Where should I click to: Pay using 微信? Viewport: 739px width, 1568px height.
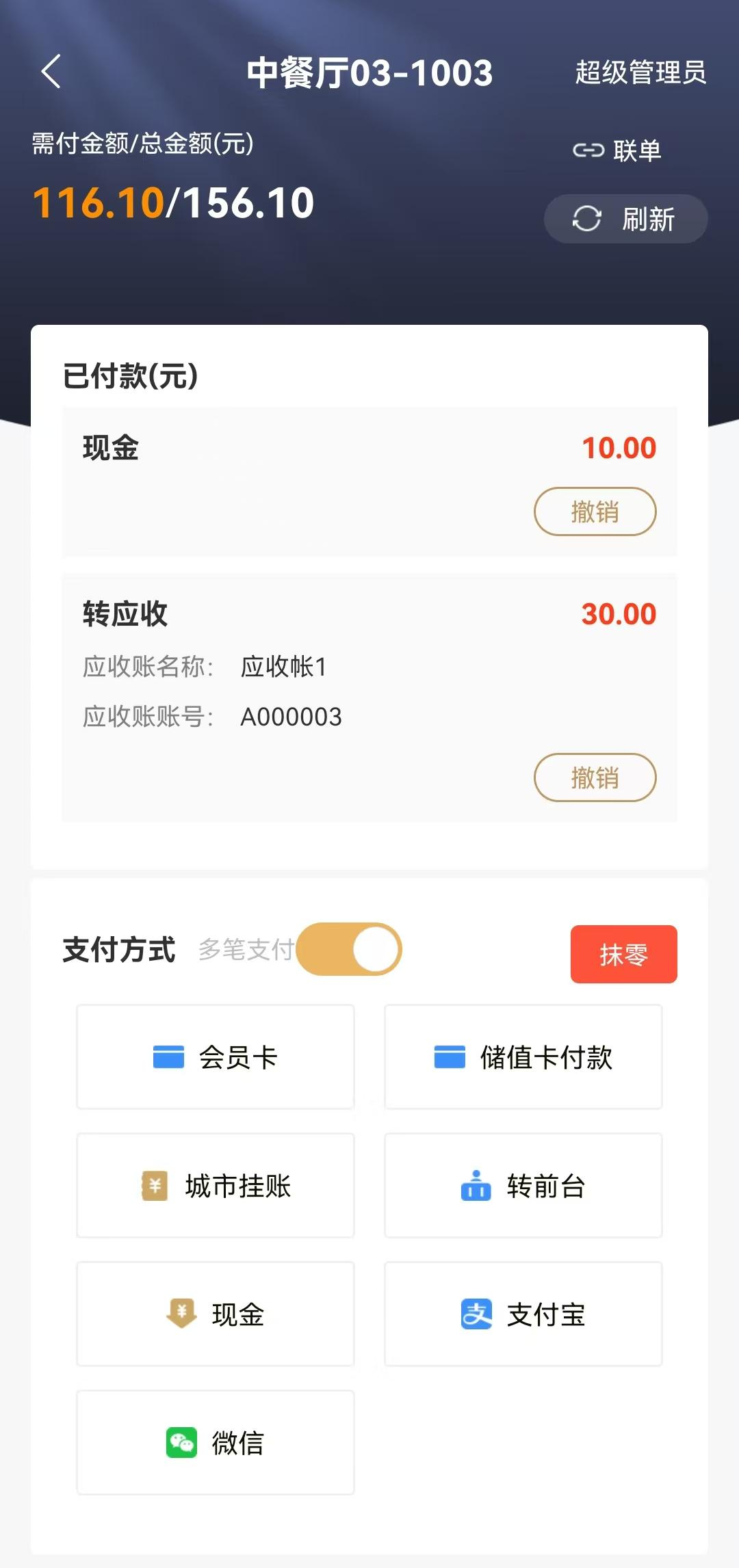click(x=216, y=1442)
